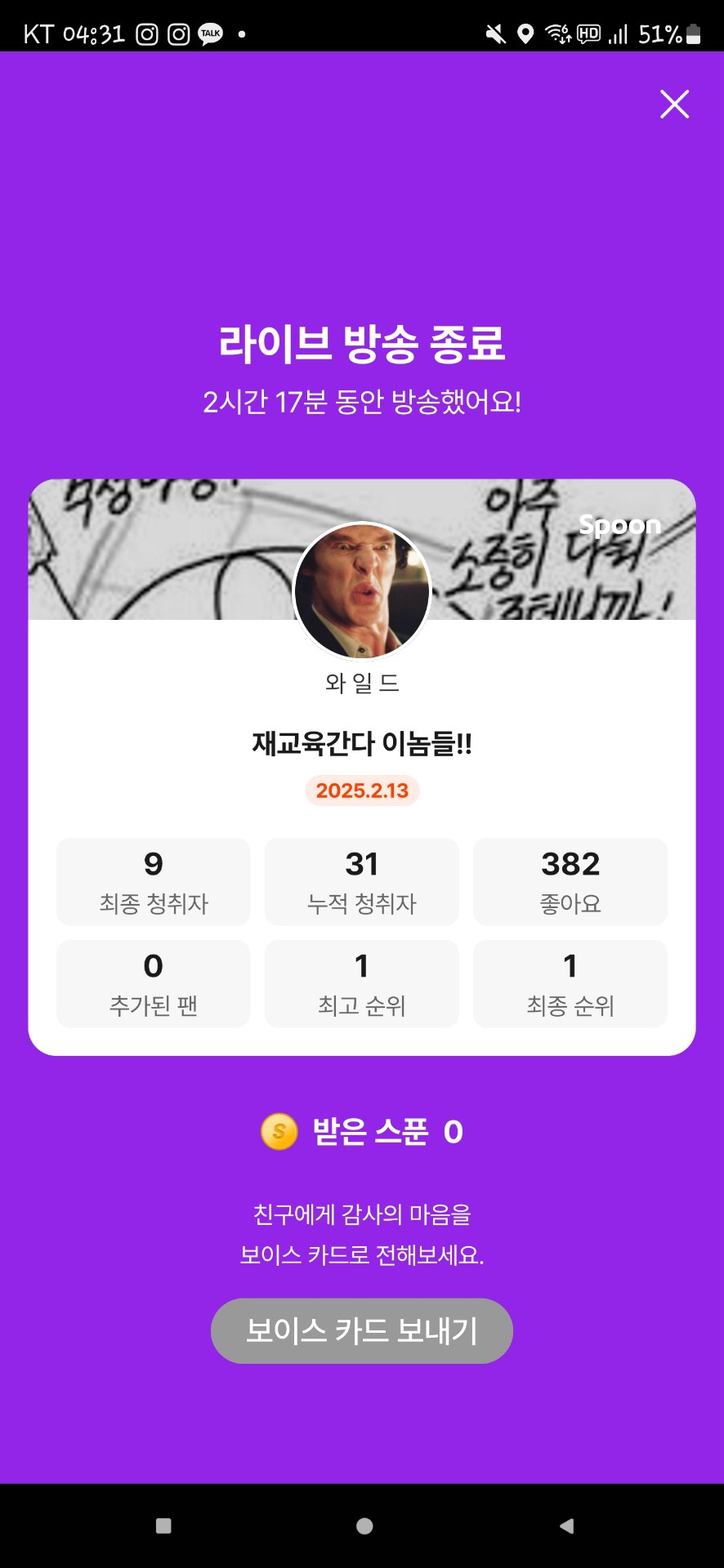Tap the 보이스 카드 보내기 button
The height and width of the screenshot is (1568, 724).
click(x=362, y=1330)
